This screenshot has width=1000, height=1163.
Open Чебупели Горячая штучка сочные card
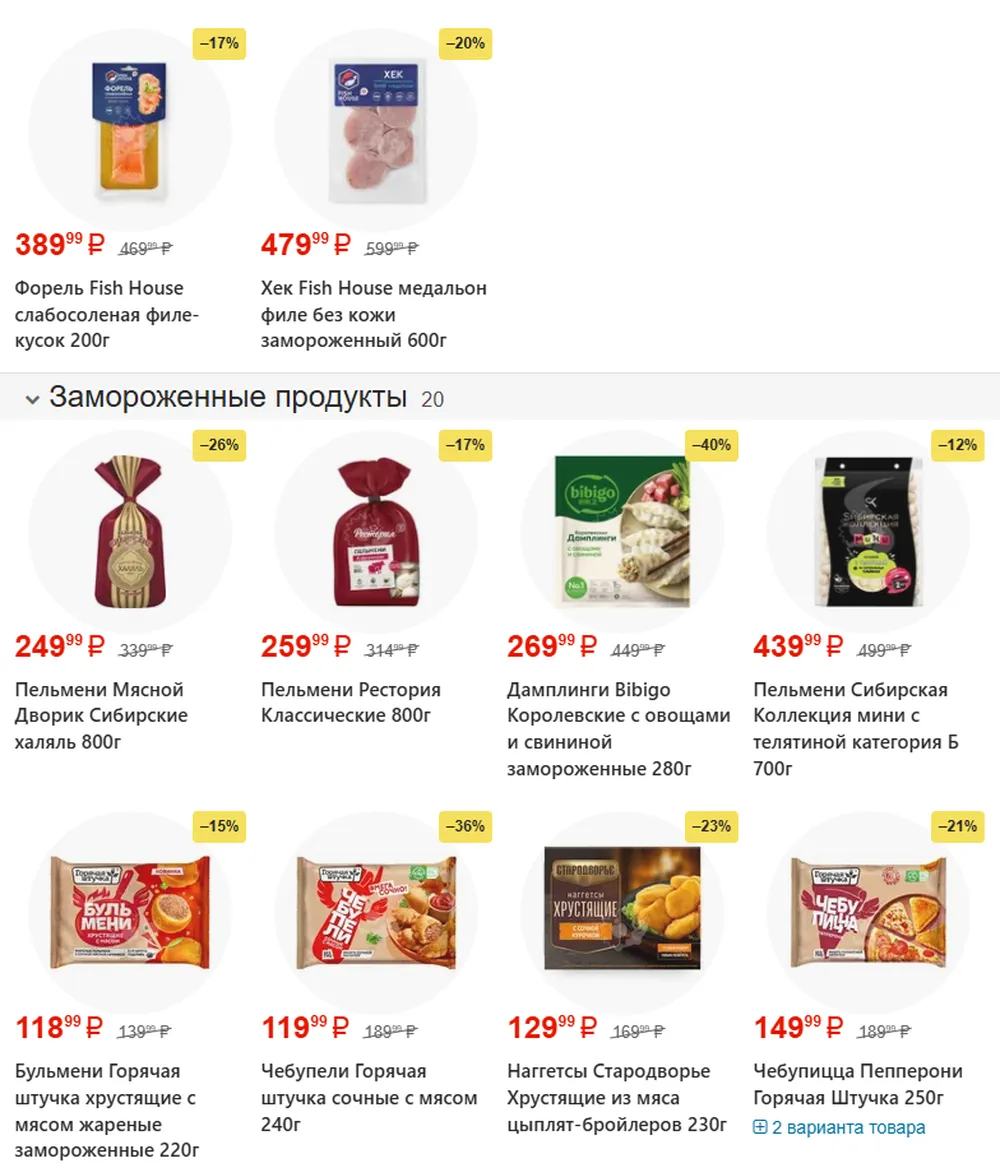(x=369, y=1097)
